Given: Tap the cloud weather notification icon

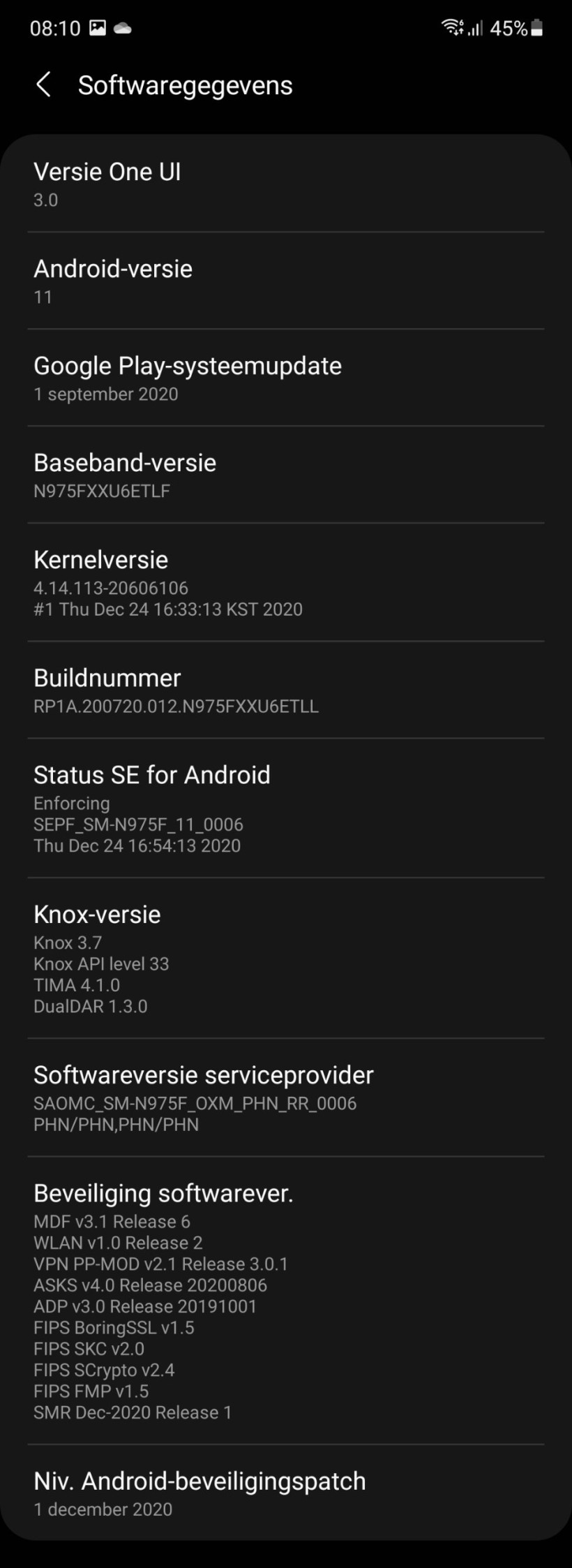Looking at the screenshot, I should [x=123, y=28].
